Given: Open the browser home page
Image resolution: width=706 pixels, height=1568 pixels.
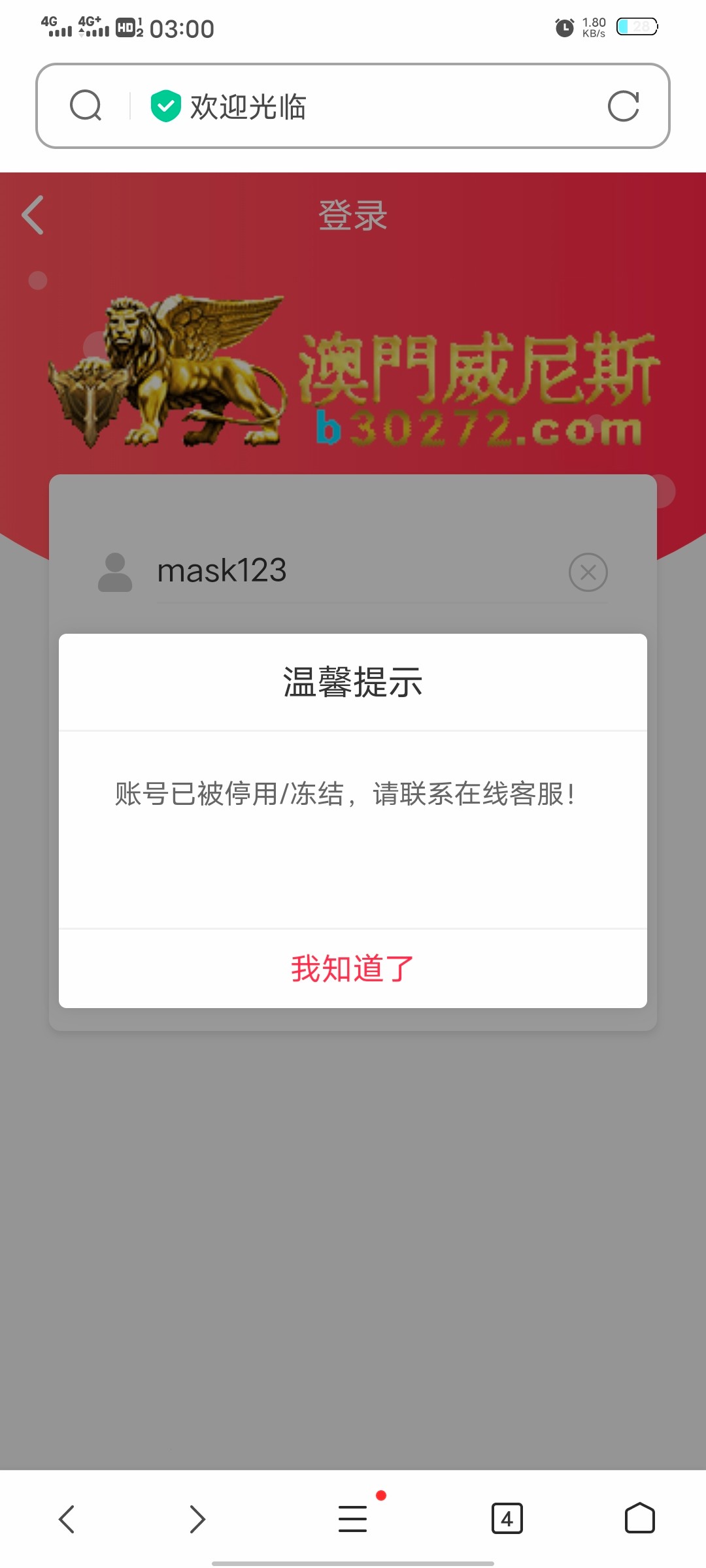Looking at the screenshot, I should [x=639, y=1519].
